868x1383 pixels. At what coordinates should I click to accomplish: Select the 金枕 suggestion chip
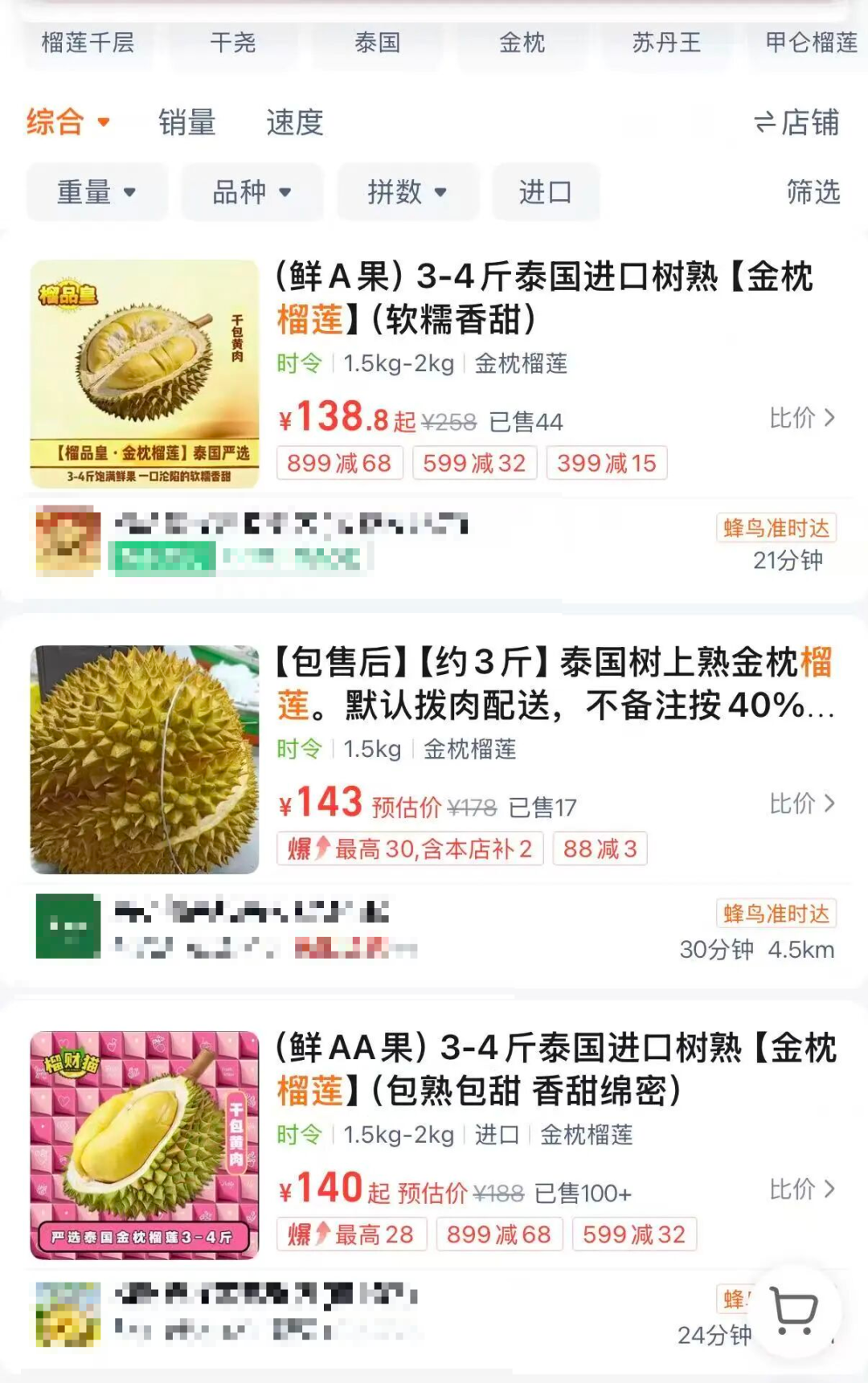pos(522,43)
